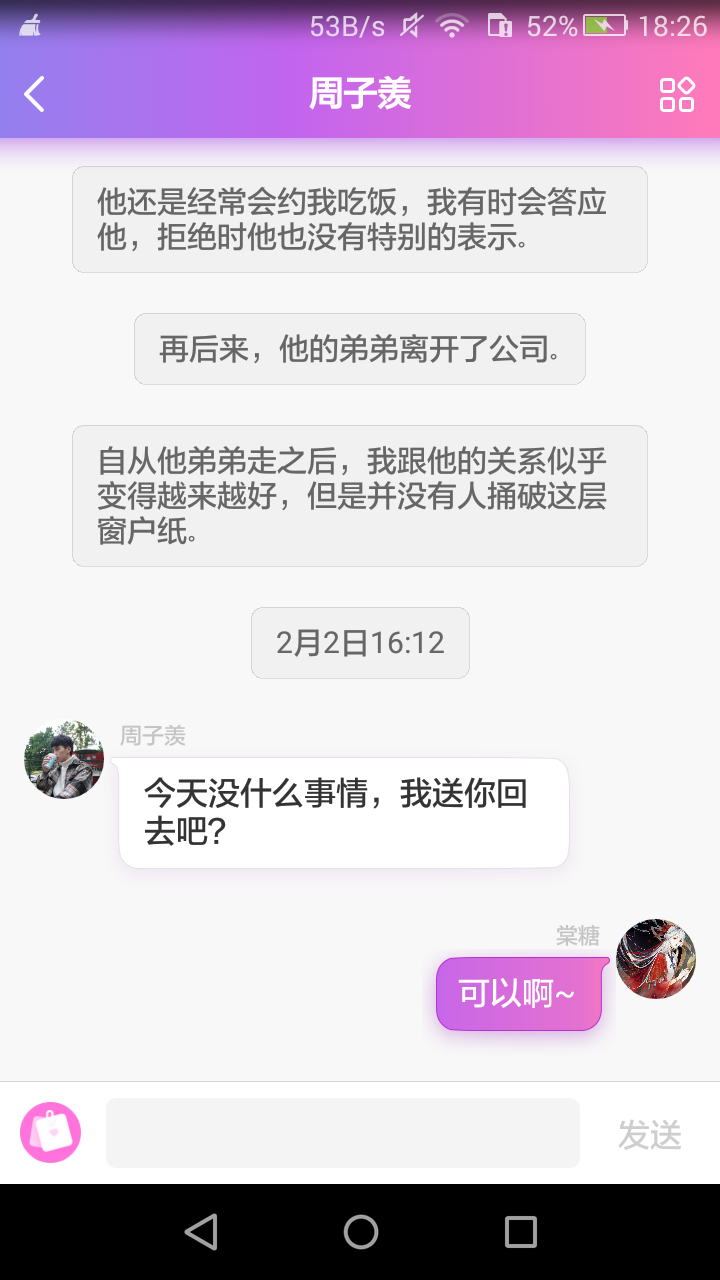Tap the pink shopping bag icon
The width and height of the screenshot is (720, 1280).
(51, 1133)
